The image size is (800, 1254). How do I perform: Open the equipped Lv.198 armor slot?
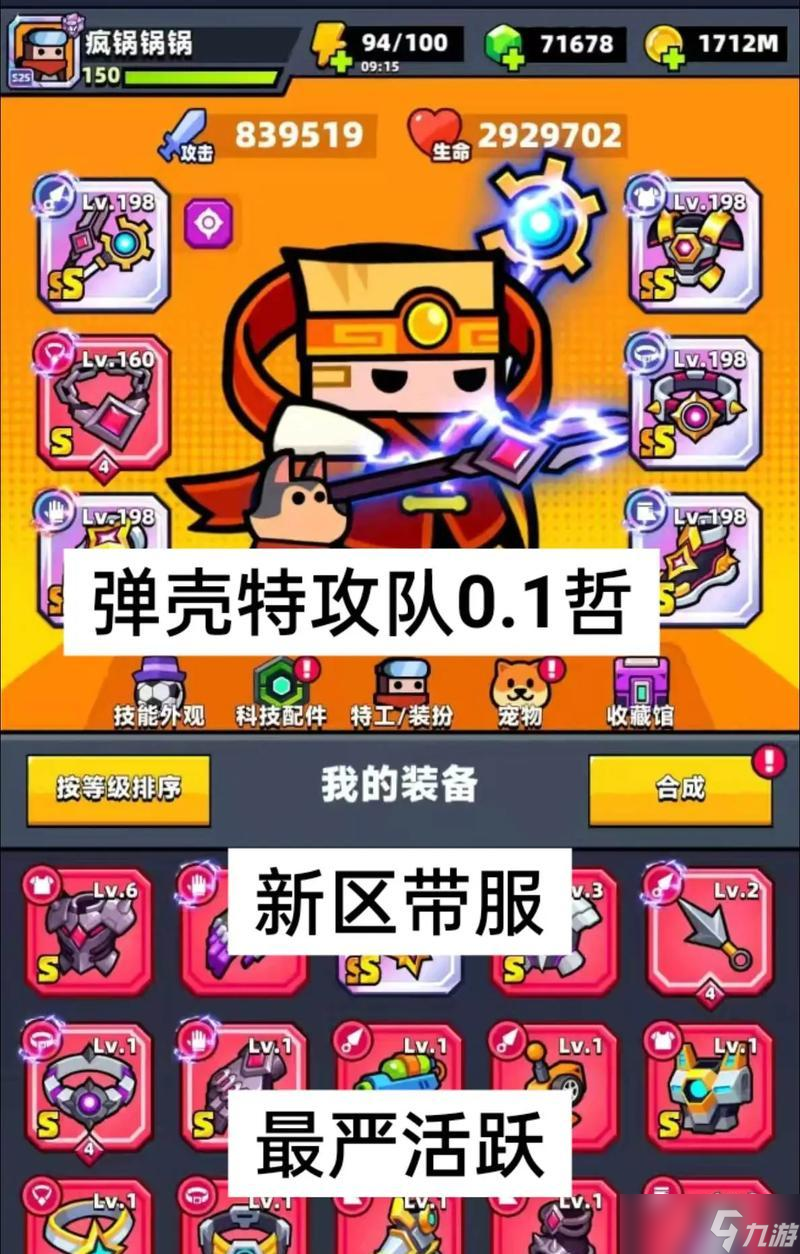point(695,245)
